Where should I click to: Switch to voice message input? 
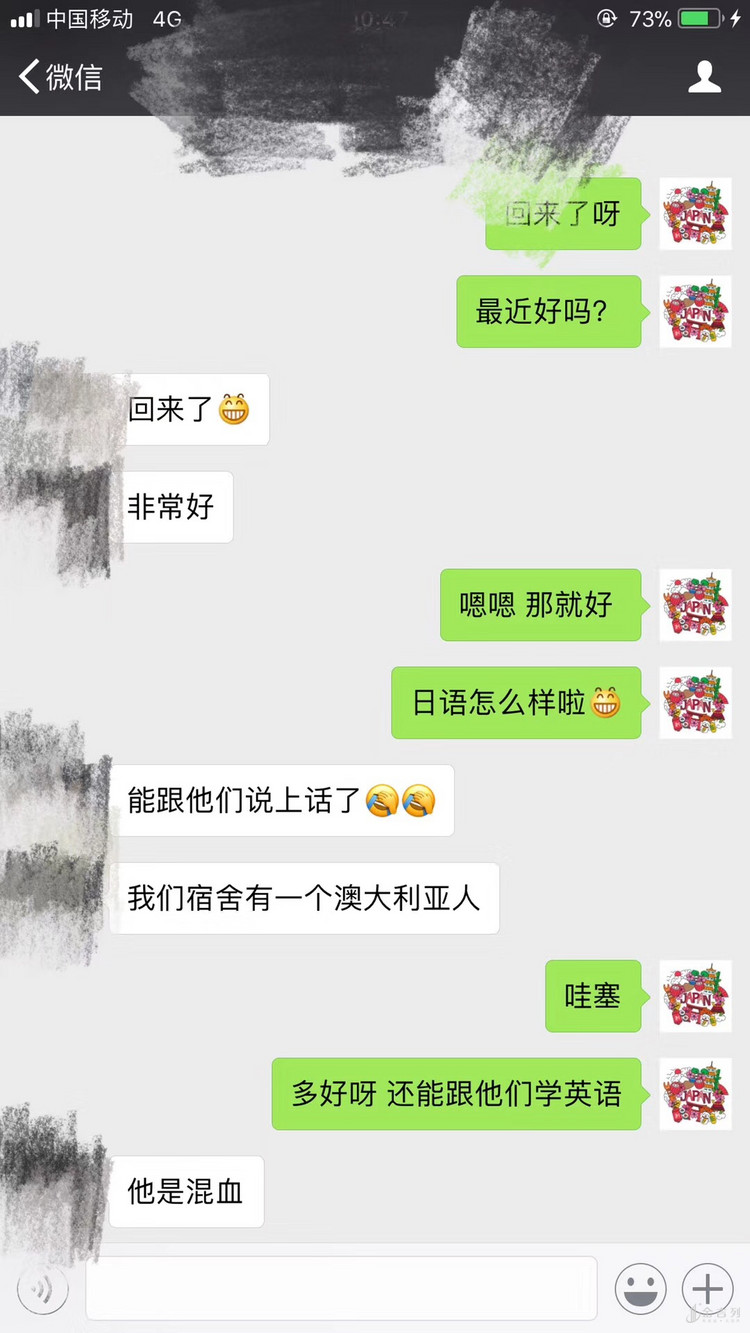pyautogui.click(x=43, y=1289)
